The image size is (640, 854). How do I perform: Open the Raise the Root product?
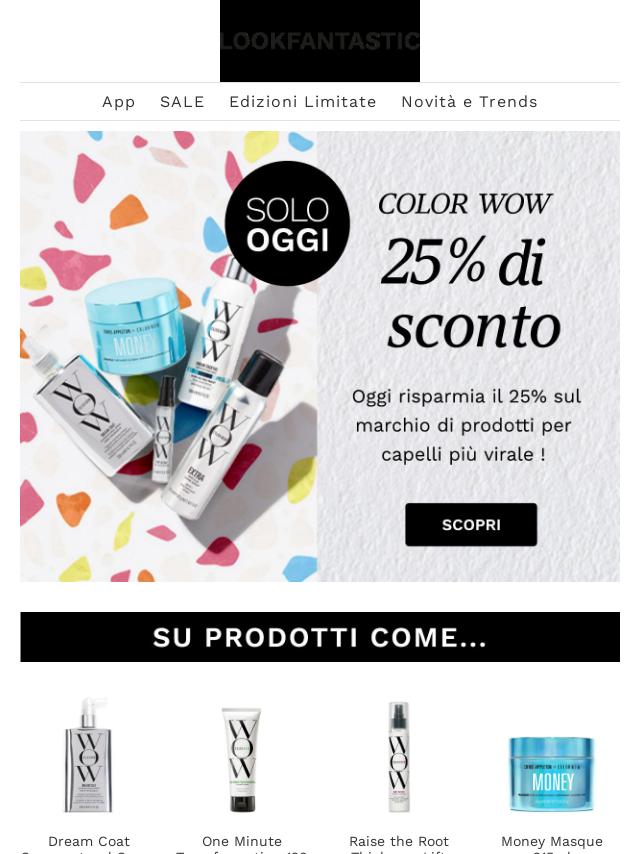point(399,758)
